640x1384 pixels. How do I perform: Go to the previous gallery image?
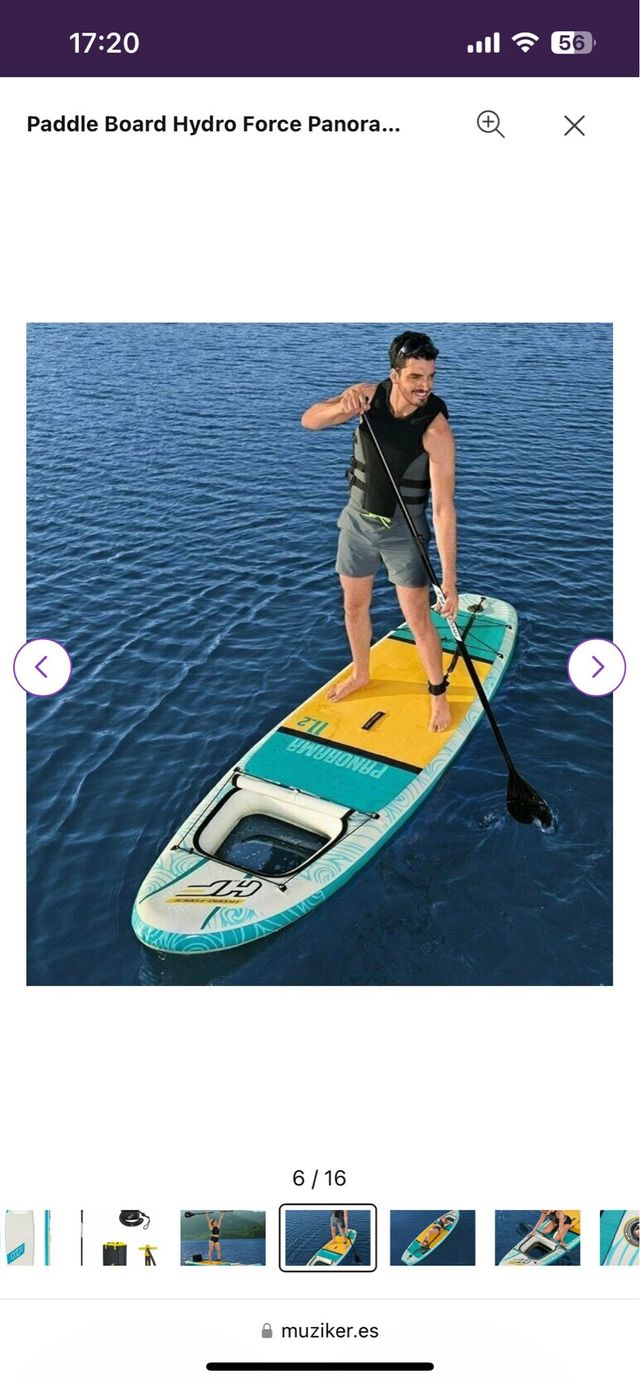(42, 667)
